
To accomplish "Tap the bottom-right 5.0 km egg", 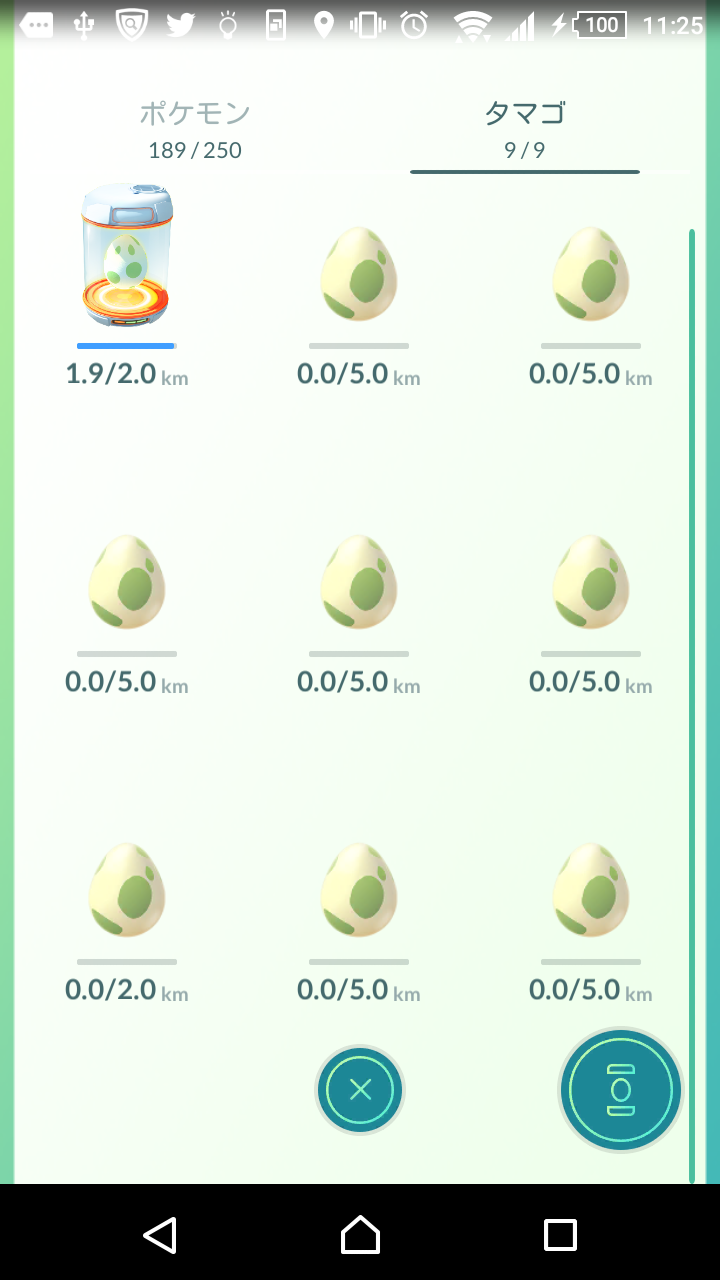I will (590, 890).
